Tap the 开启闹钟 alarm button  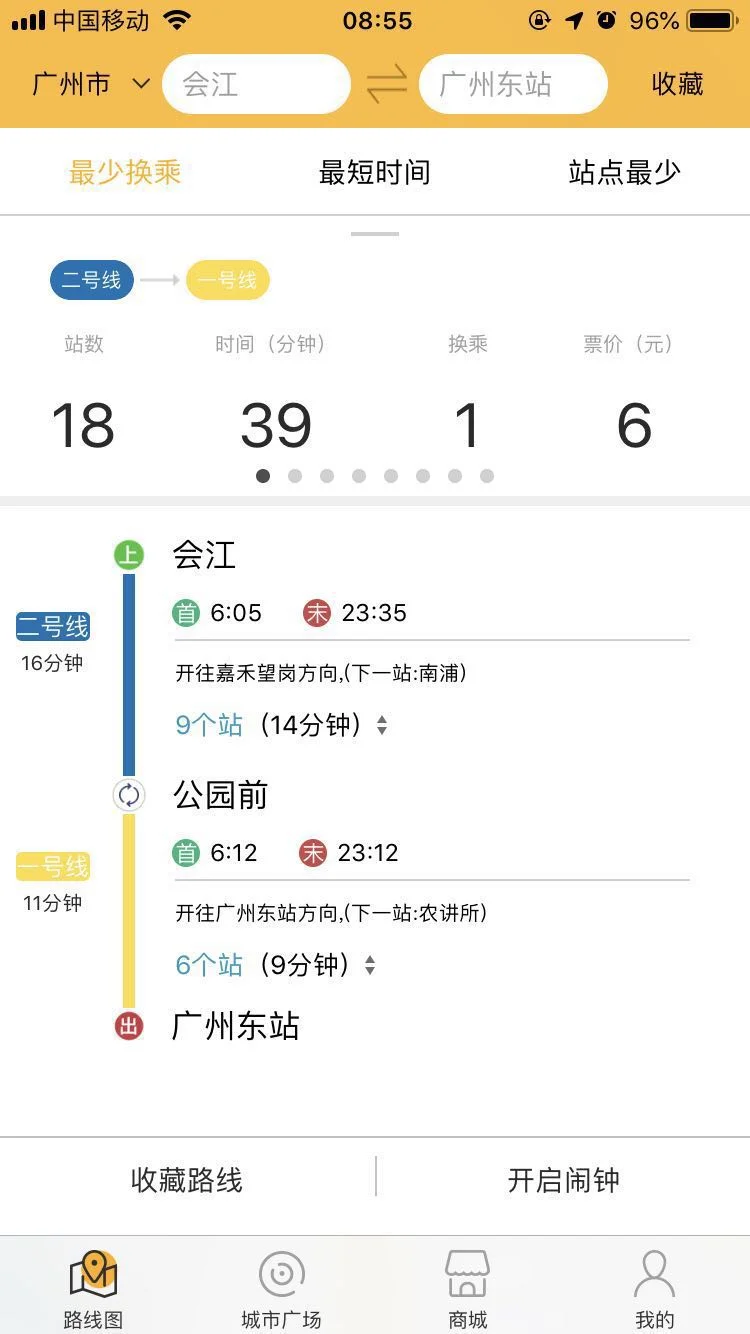coord(562,1180)
